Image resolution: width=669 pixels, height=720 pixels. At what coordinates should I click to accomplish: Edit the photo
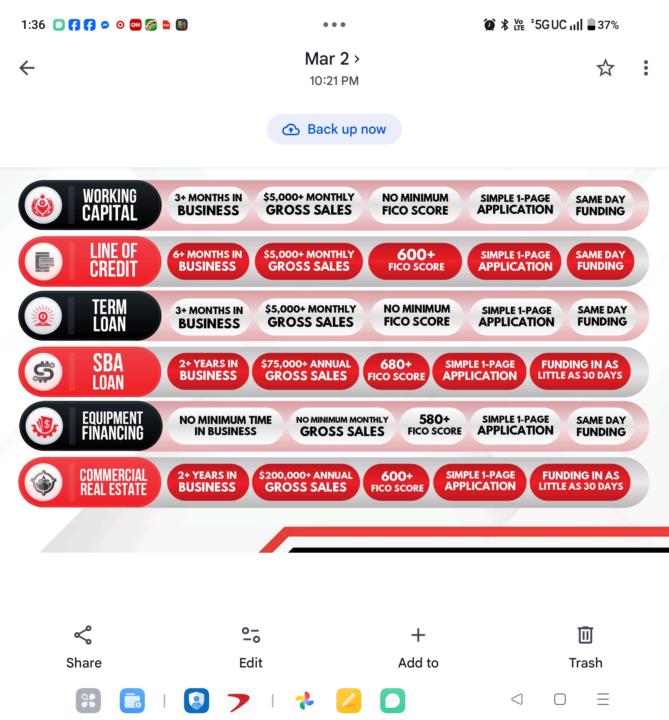tap(251, 646)
